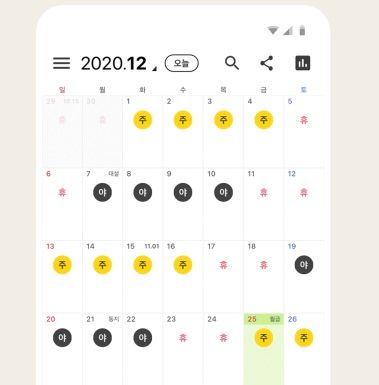Select December 10 night shift
379x385 pixels.
pos(223,204)
